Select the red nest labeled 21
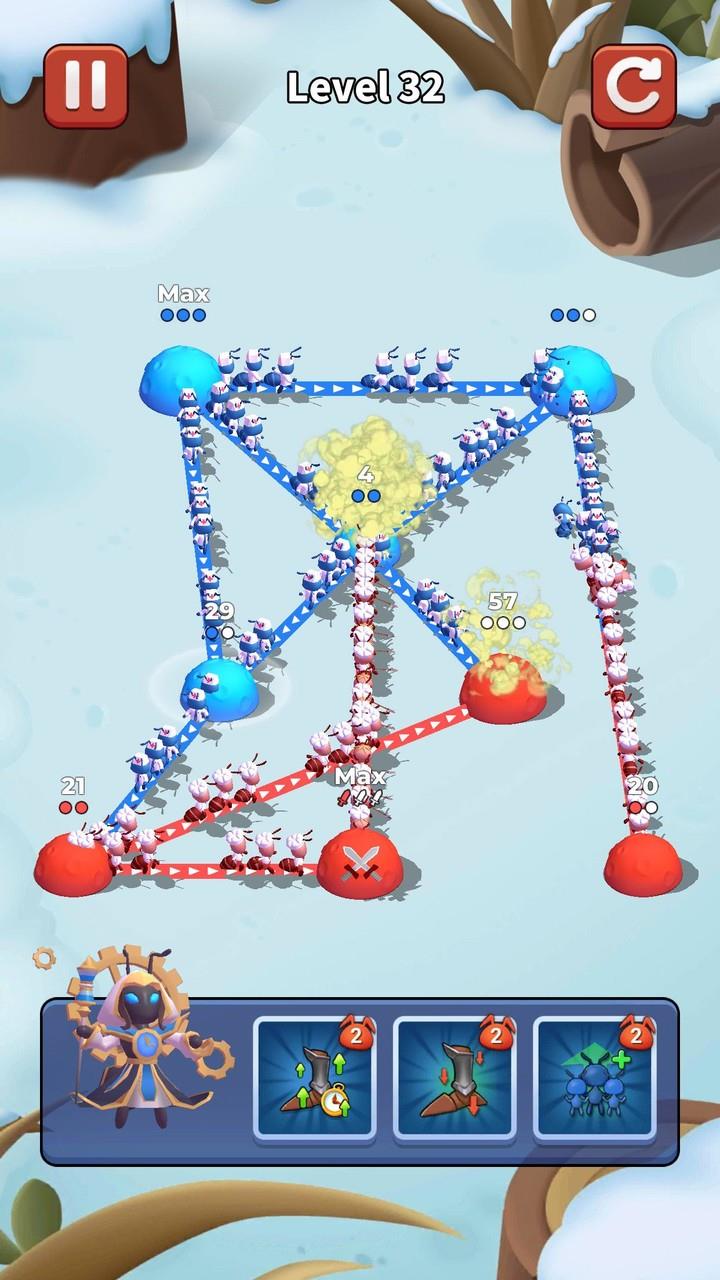 pos(74,864)
